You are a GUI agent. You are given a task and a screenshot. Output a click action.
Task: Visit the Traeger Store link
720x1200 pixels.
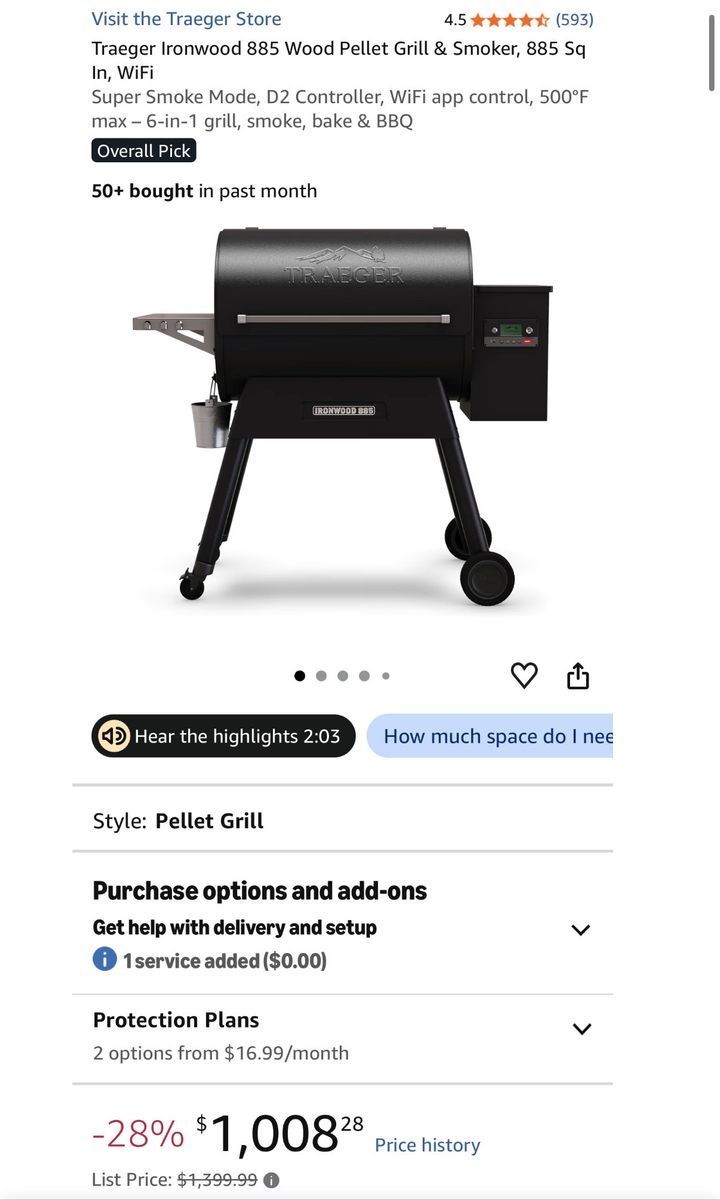(x=186, y=19)
